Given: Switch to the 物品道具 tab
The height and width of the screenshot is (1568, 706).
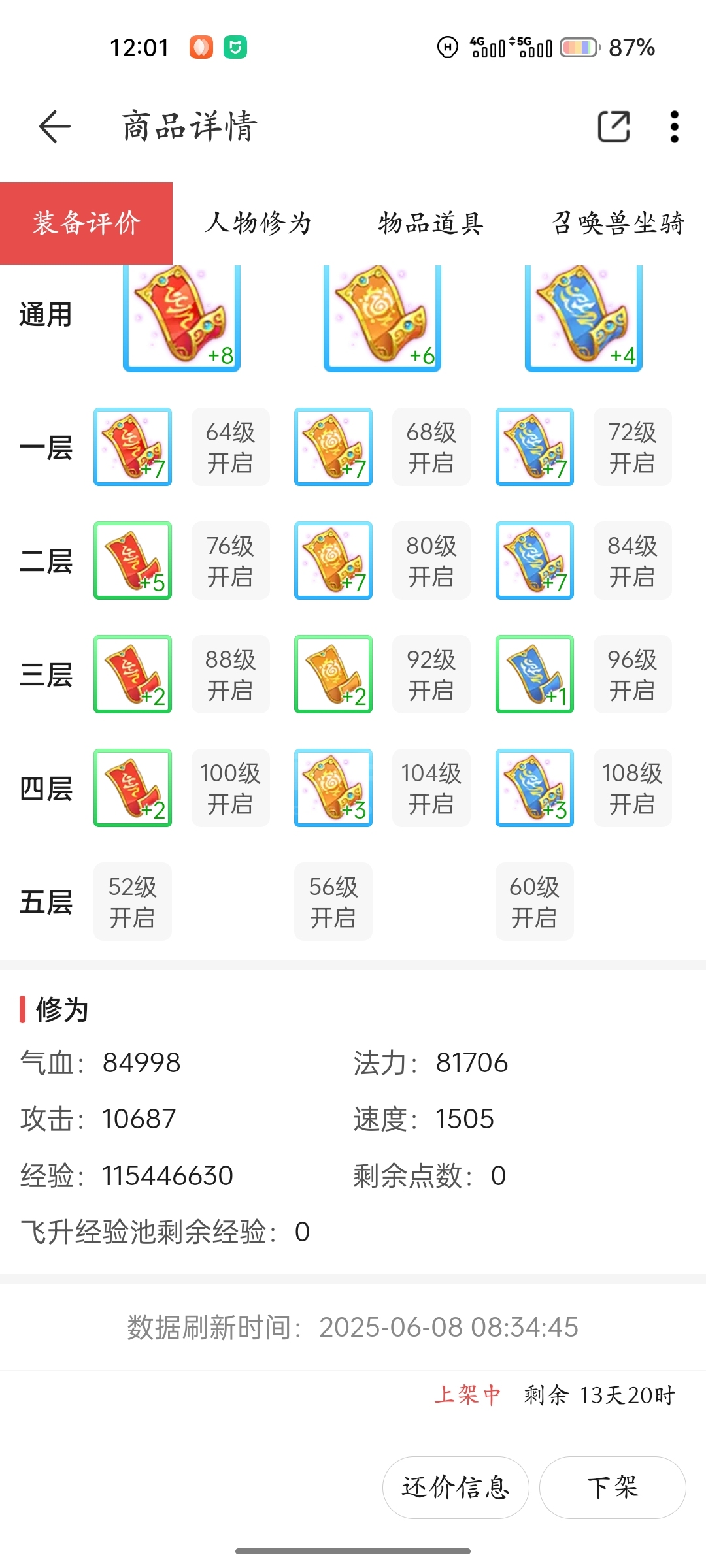Looking at the screenshot, I should [431, 223].
